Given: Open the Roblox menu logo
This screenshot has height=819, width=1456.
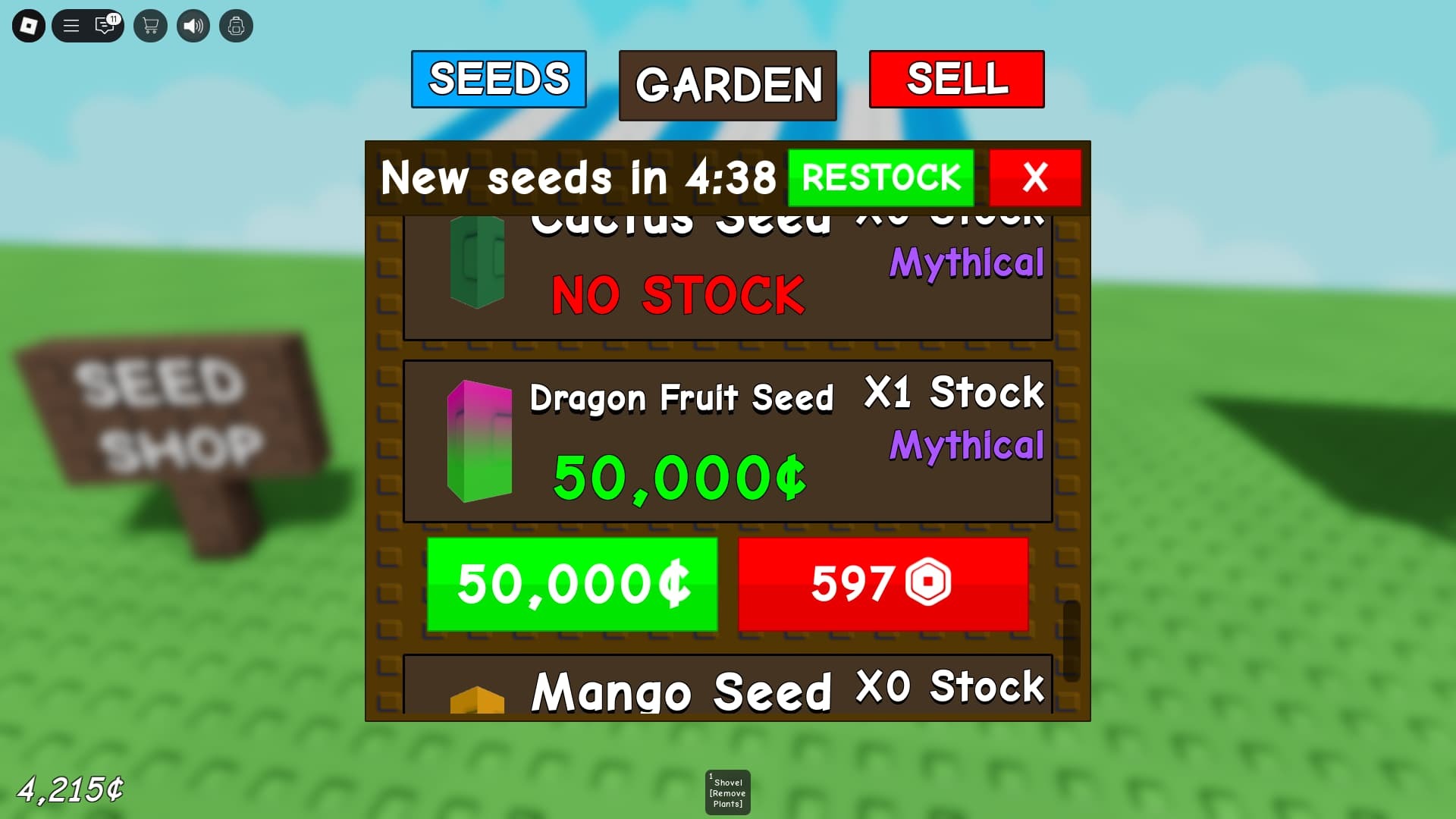Looking at the screenshot, I should 29,27.
